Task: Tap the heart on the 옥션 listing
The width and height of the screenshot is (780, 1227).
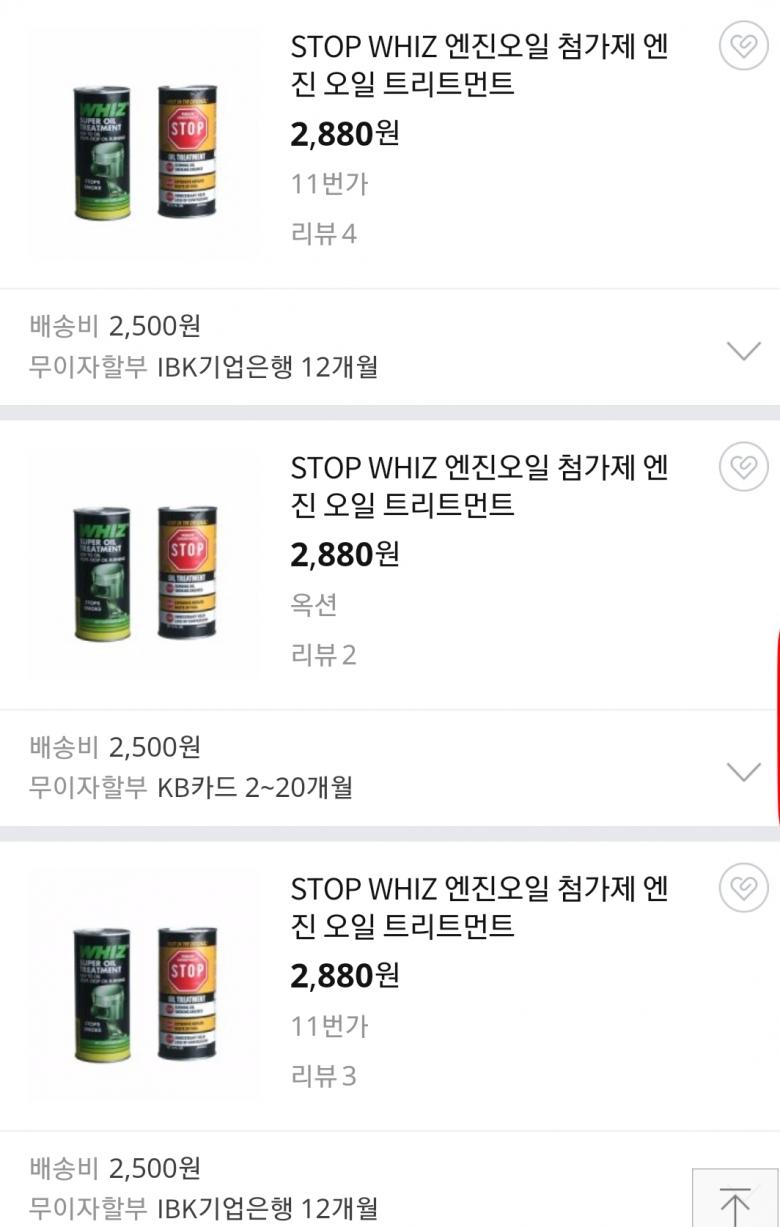Action: [x=744, y=467]
